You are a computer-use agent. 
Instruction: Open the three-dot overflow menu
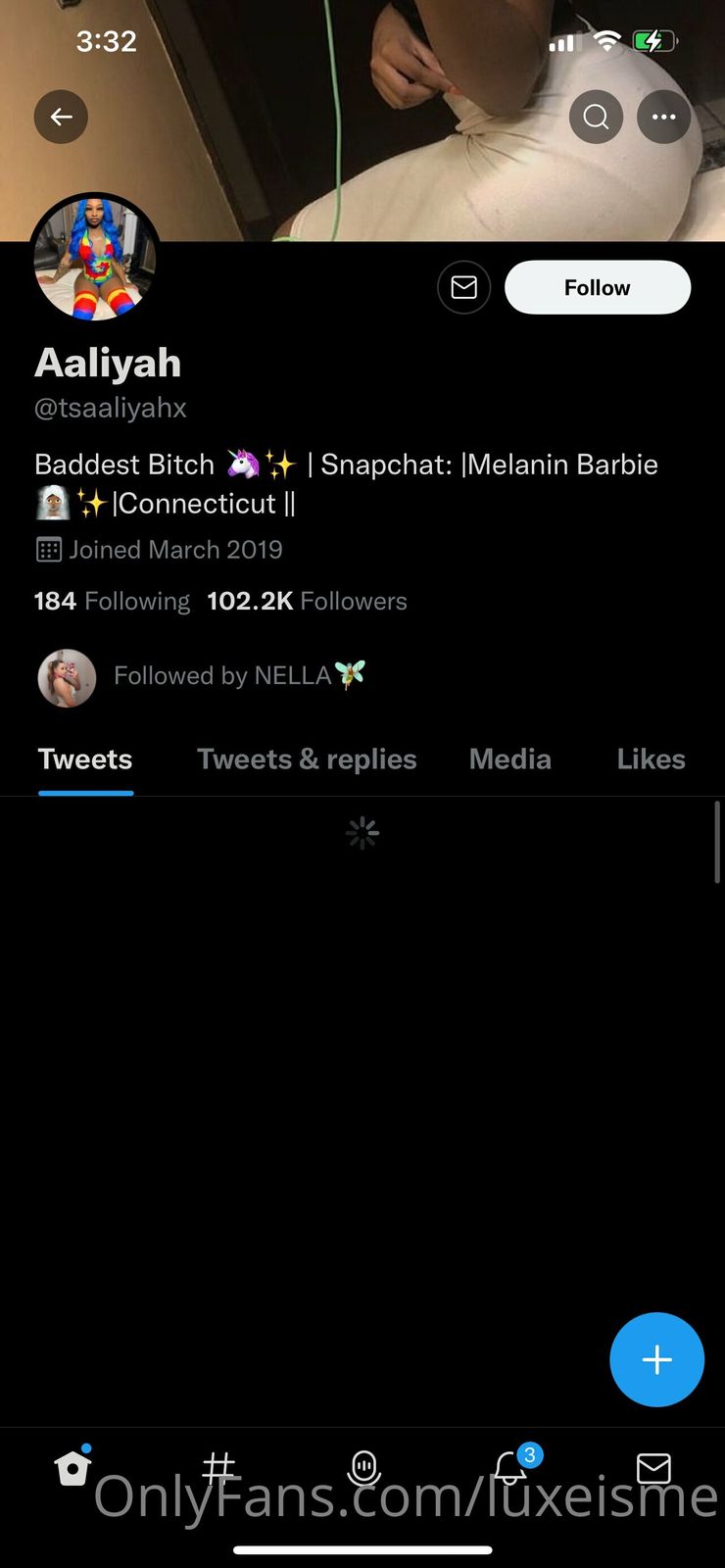tap(663, 117)
